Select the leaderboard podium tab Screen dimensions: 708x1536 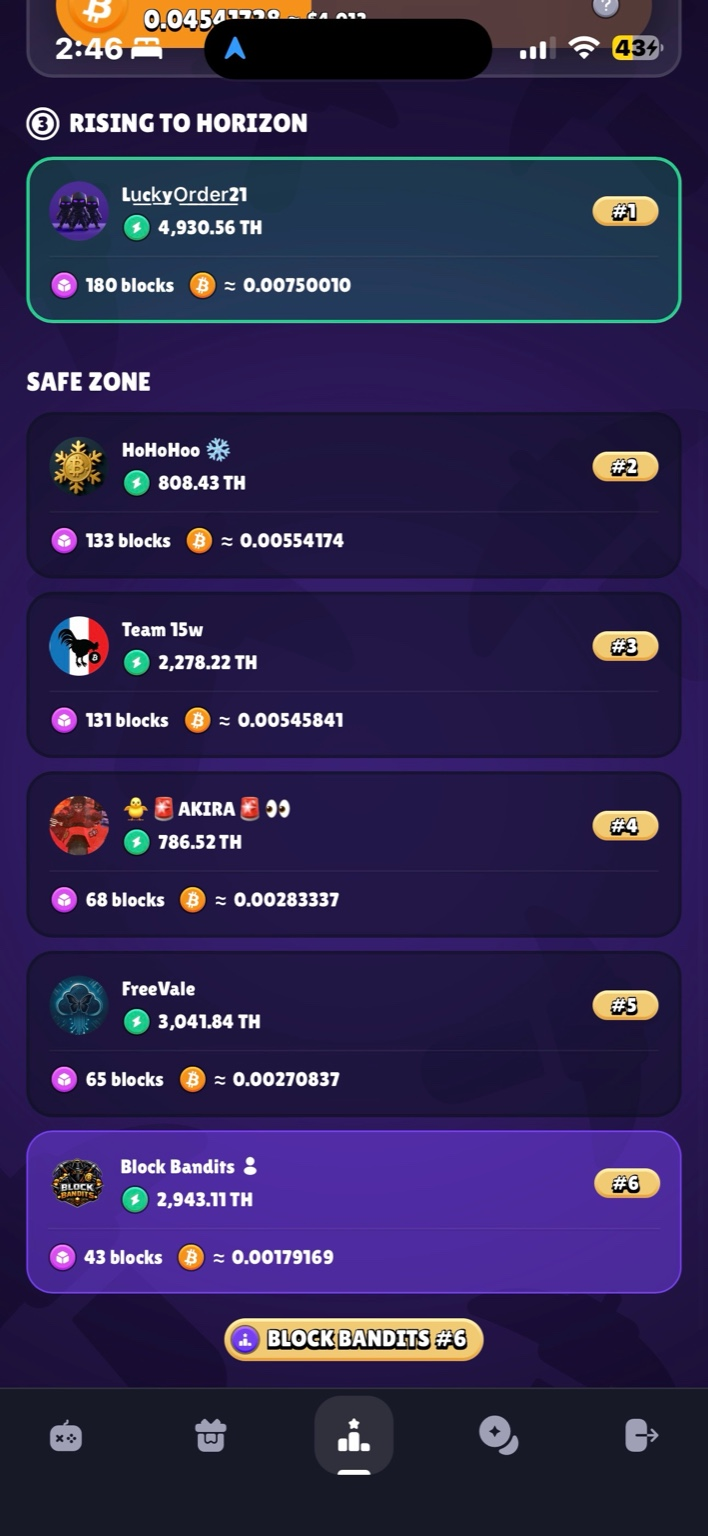[x=353, y=1436]
